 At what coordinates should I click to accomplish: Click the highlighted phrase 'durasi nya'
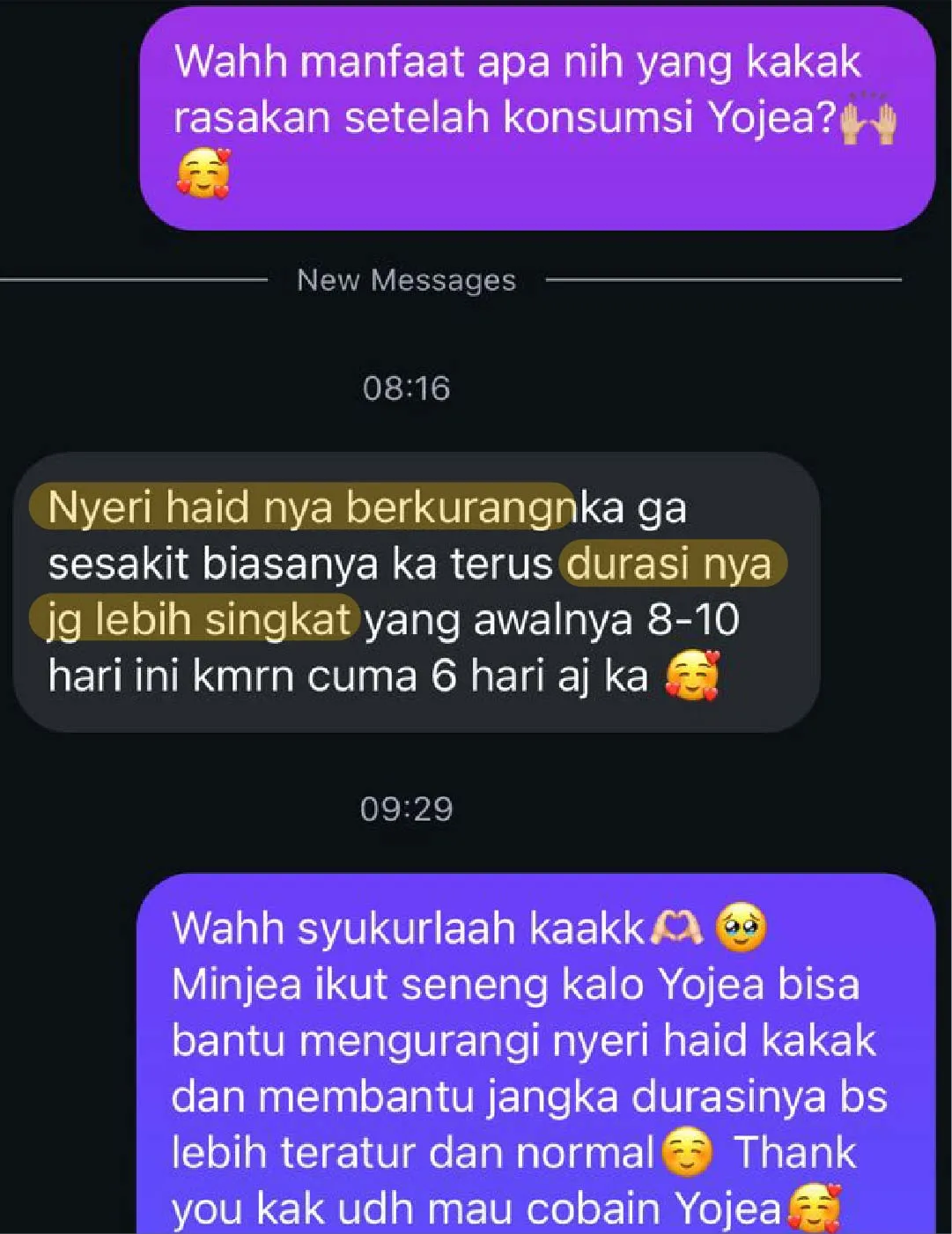(673, 564)
